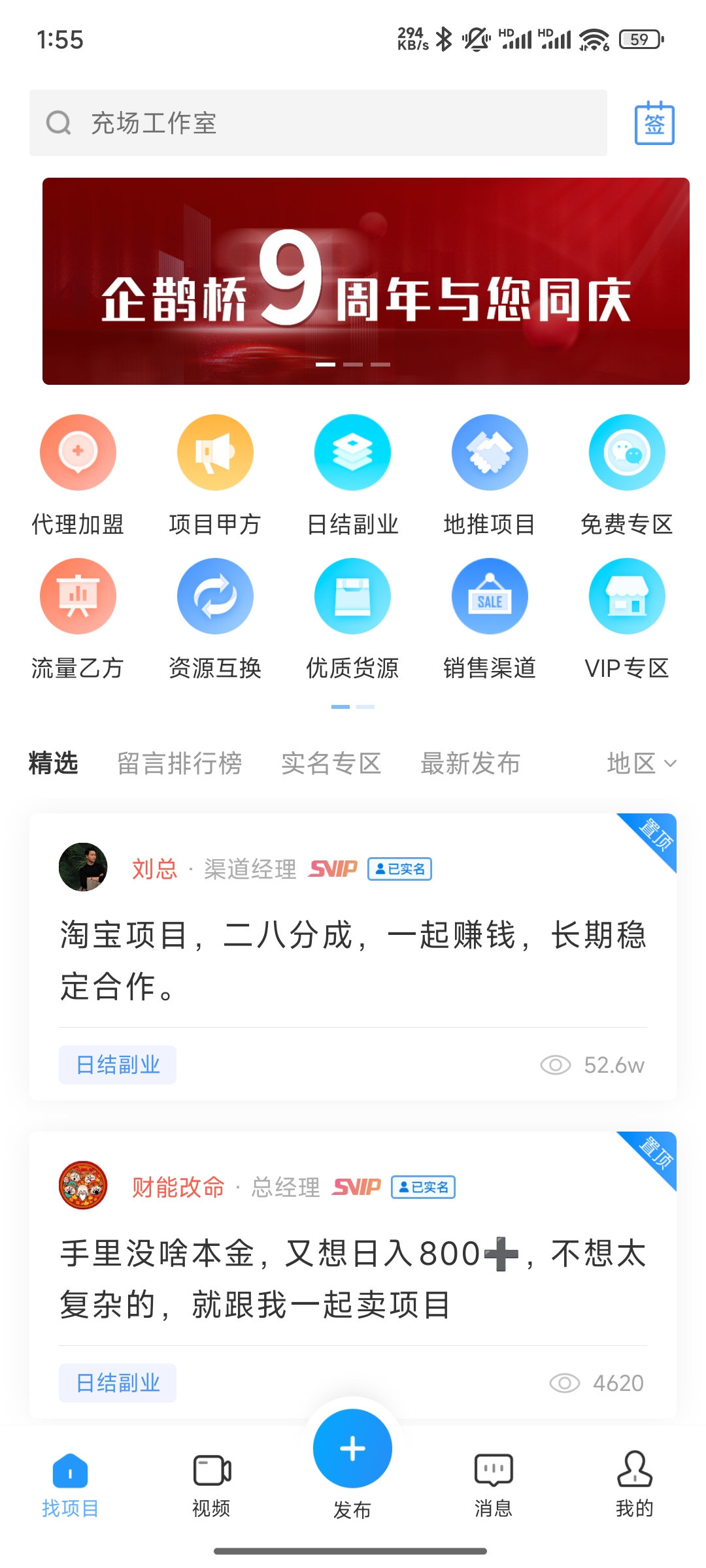Open the 项目甲方 category
The width and height of the screenshot is (706, 1568).
[215, 453]
